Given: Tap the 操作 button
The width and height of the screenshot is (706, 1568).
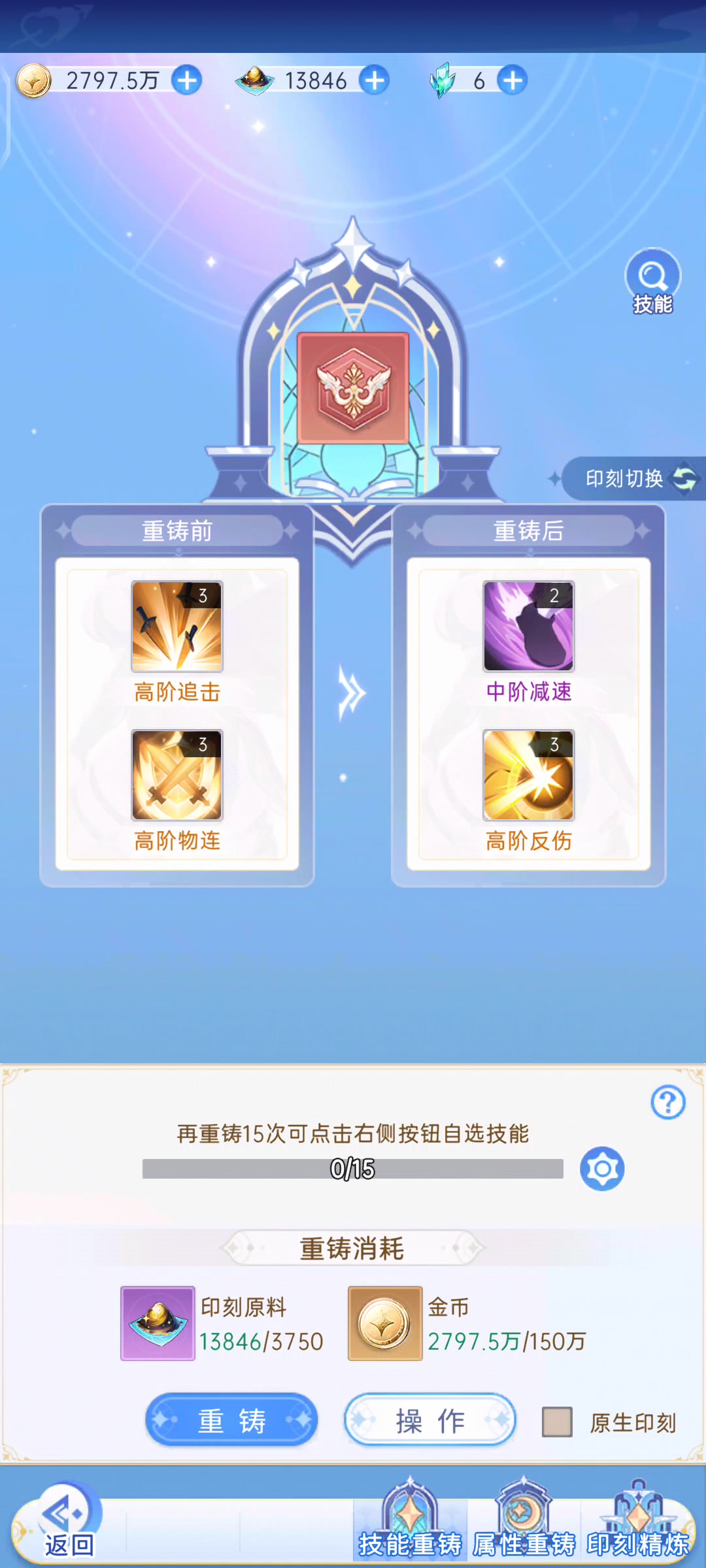Looking at the screenshot, I should [x=429, y=1420].
